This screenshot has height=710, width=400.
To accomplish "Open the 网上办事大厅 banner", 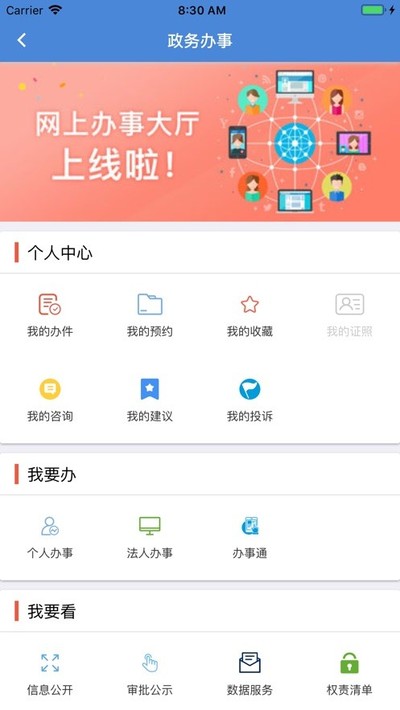I will click(x=200, y=142).
